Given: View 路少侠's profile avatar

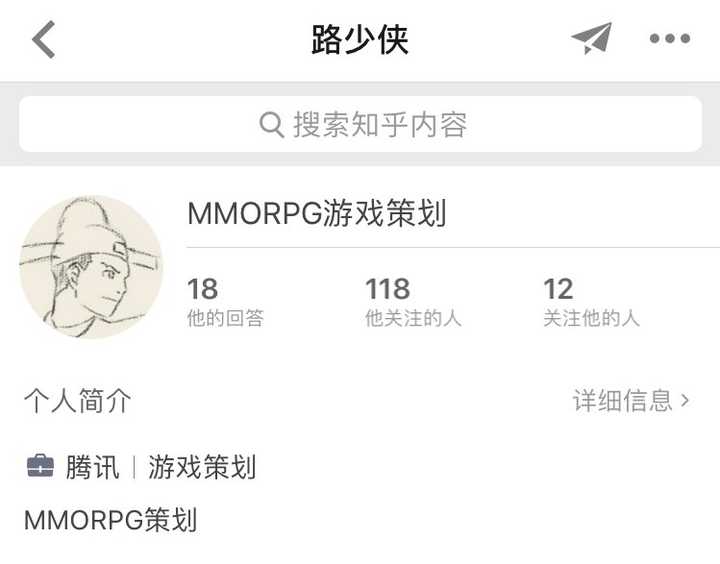Looking at the screenshot, I should click(91, 267).
